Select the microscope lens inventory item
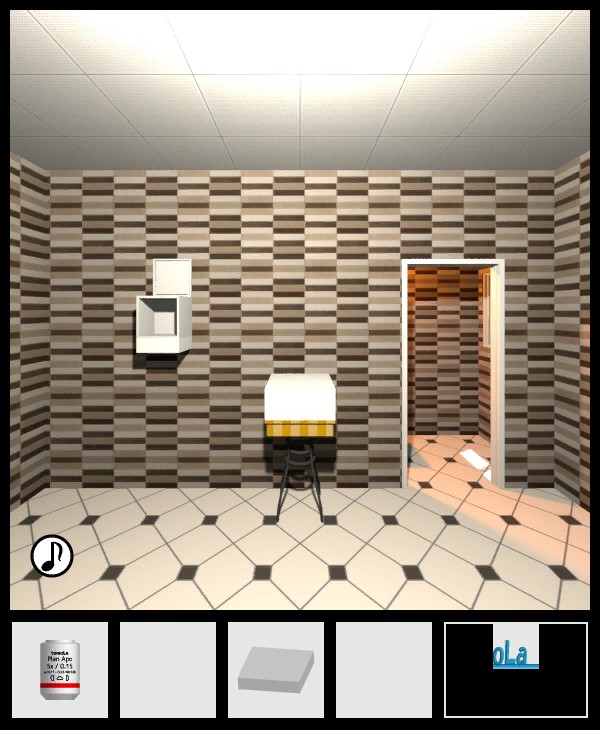Screen dimensions: 600x730 (60, 669)
